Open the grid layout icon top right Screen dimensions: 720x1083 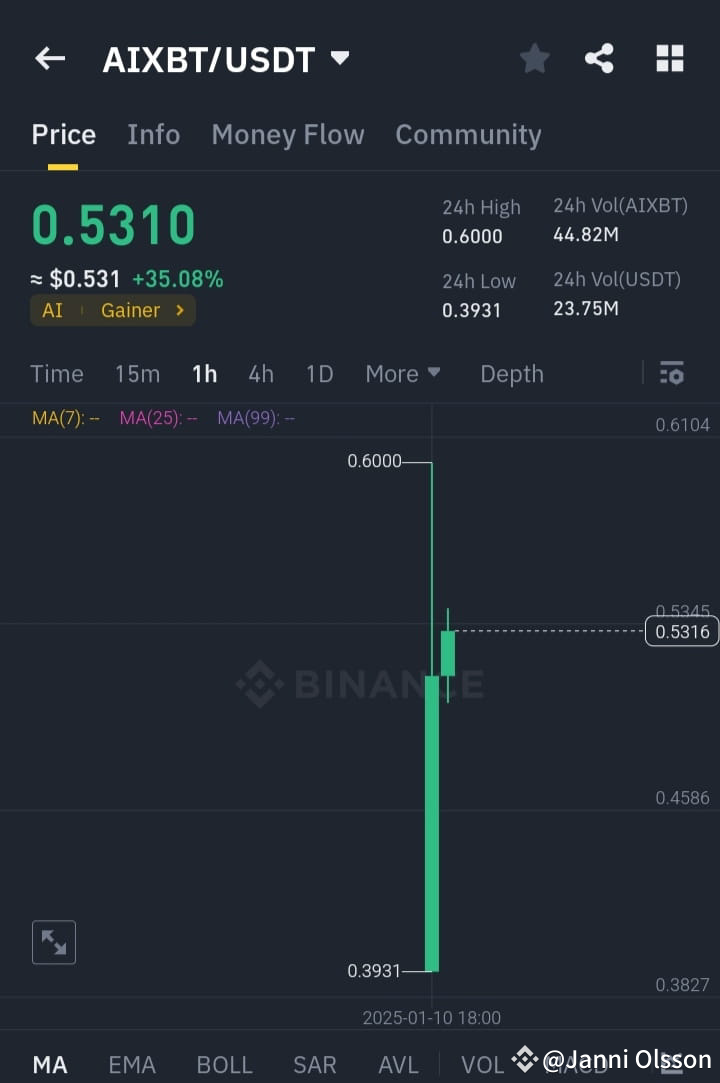click(x=669, y=58)
